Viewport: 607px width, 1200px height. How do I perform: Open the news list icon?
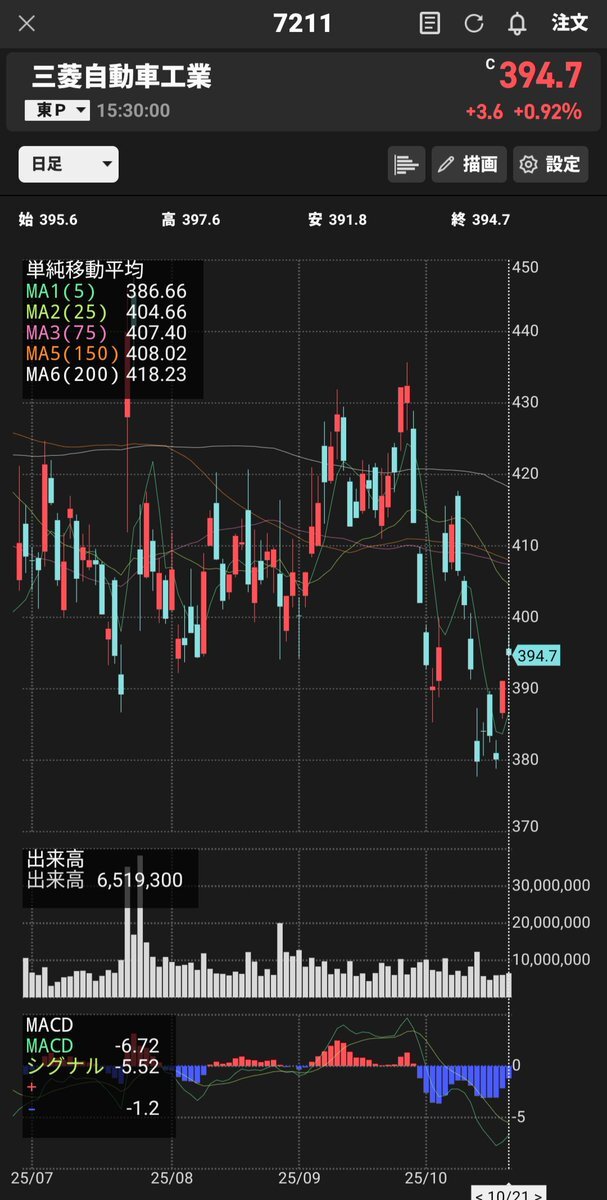pos(430,23)
